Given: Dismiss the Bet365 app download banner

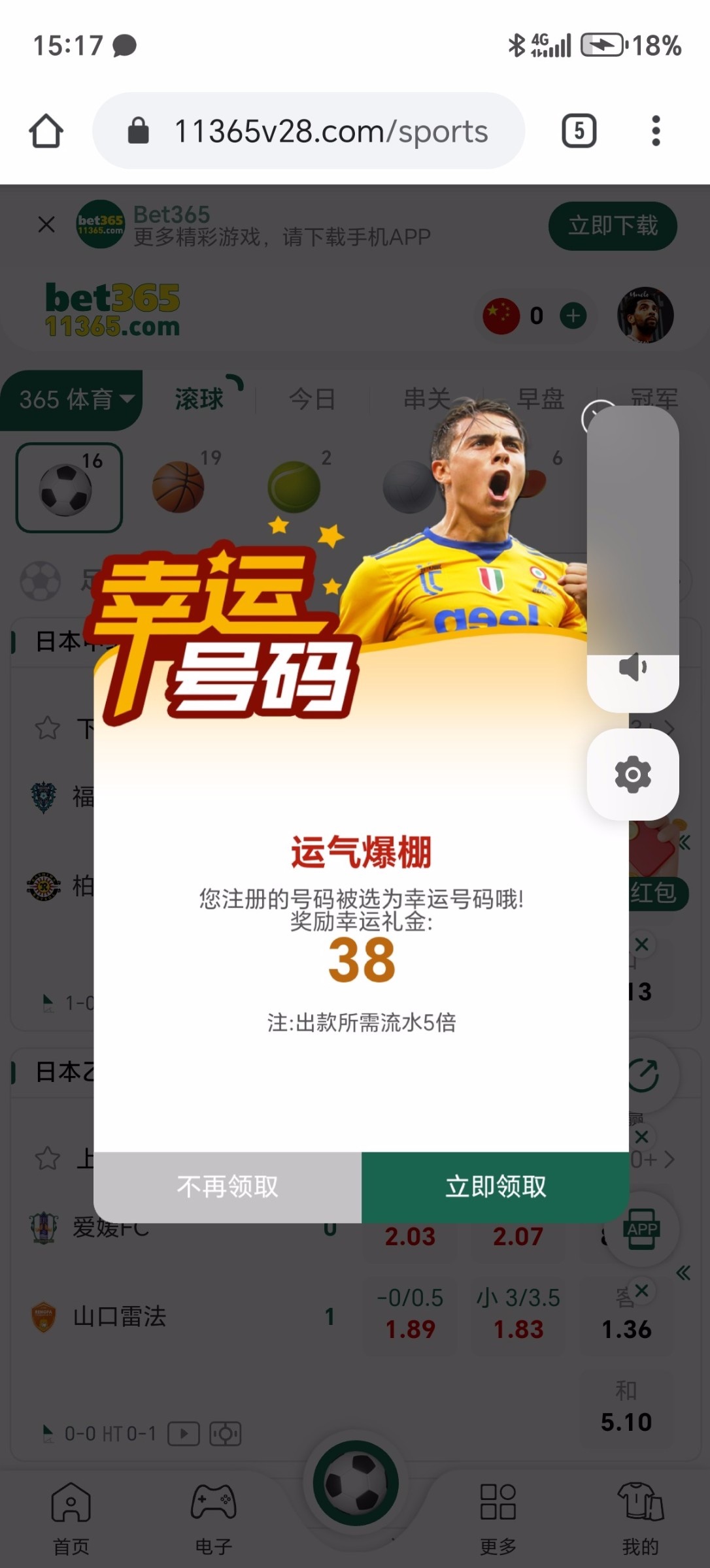Looking at the screenshot, I should (46, 225).
